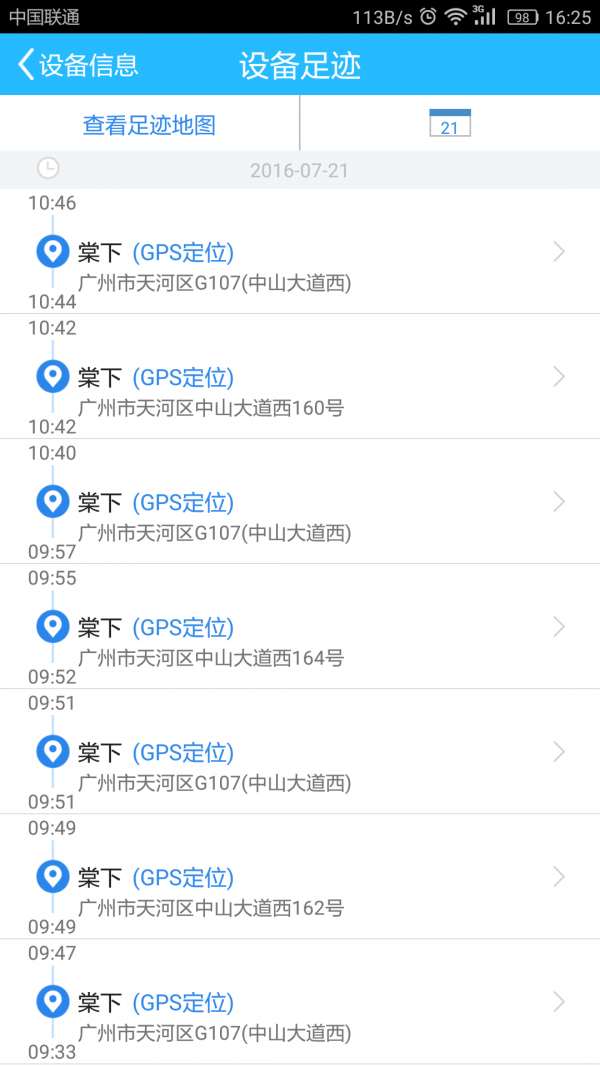Go back to 设备信息
The width and height of the screenshot is (600, 1067).
(x=78, y=66)
